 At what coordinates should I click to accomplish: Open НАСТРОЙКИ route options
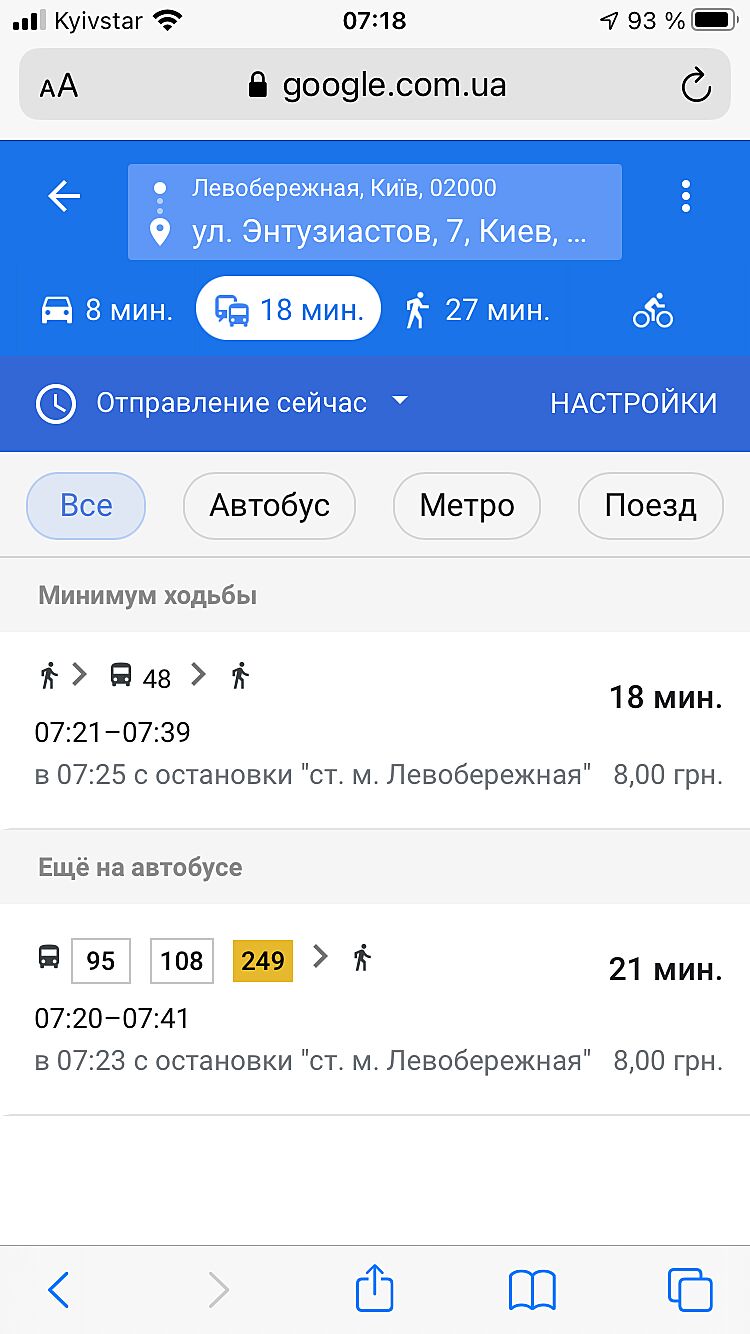click(633, 403)
